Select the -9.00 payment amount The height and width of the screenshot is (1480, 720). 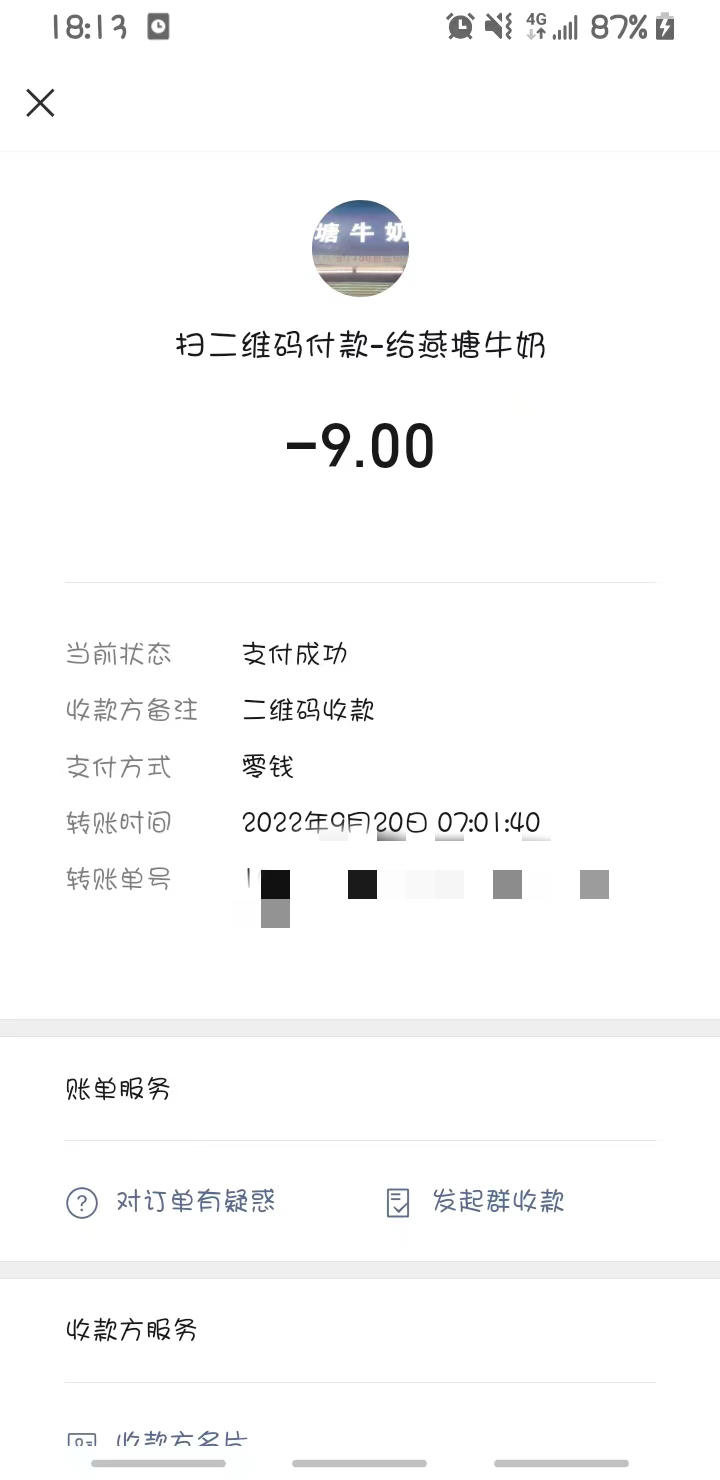360,445
